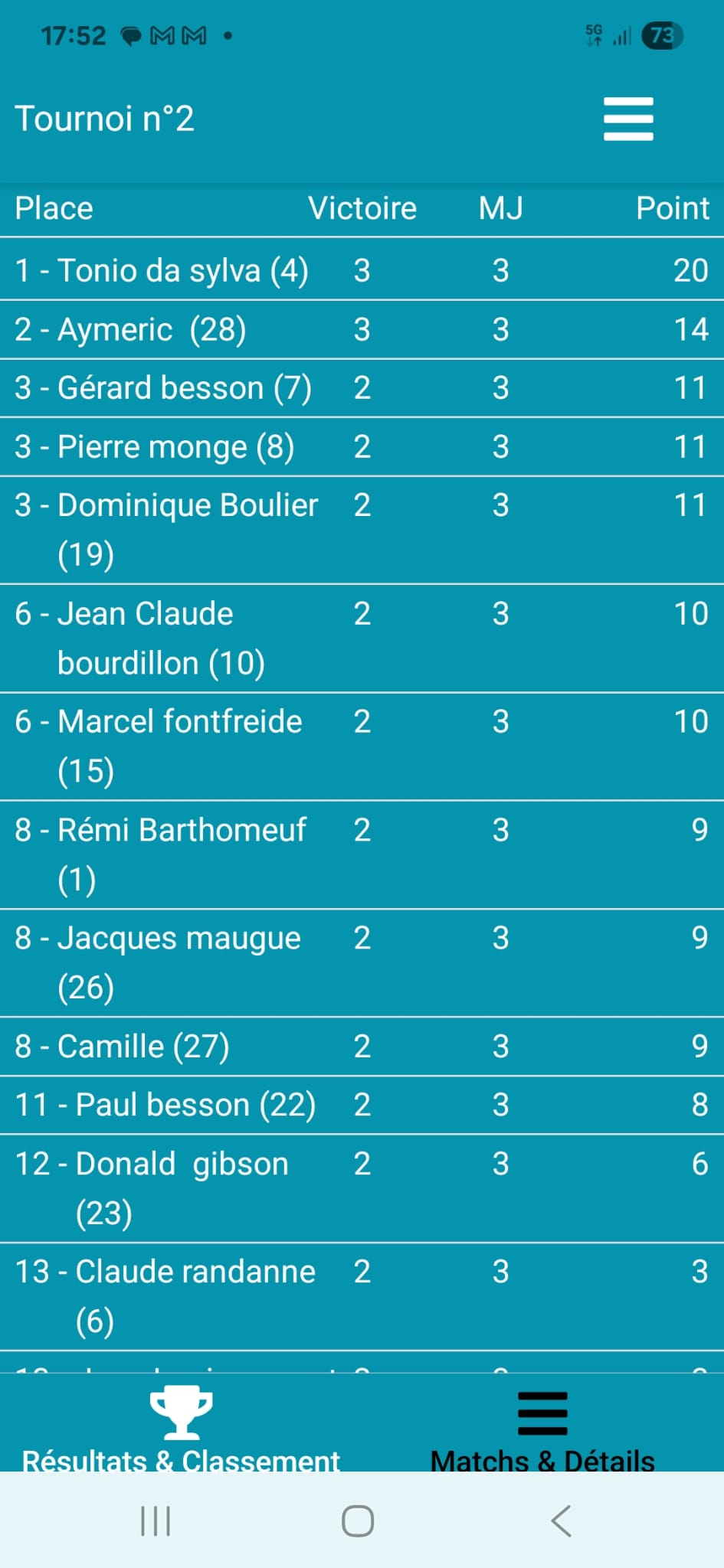The image size is (724, 1568).
Task: Go back with system back button
Action: click(x=561, y=1521)
